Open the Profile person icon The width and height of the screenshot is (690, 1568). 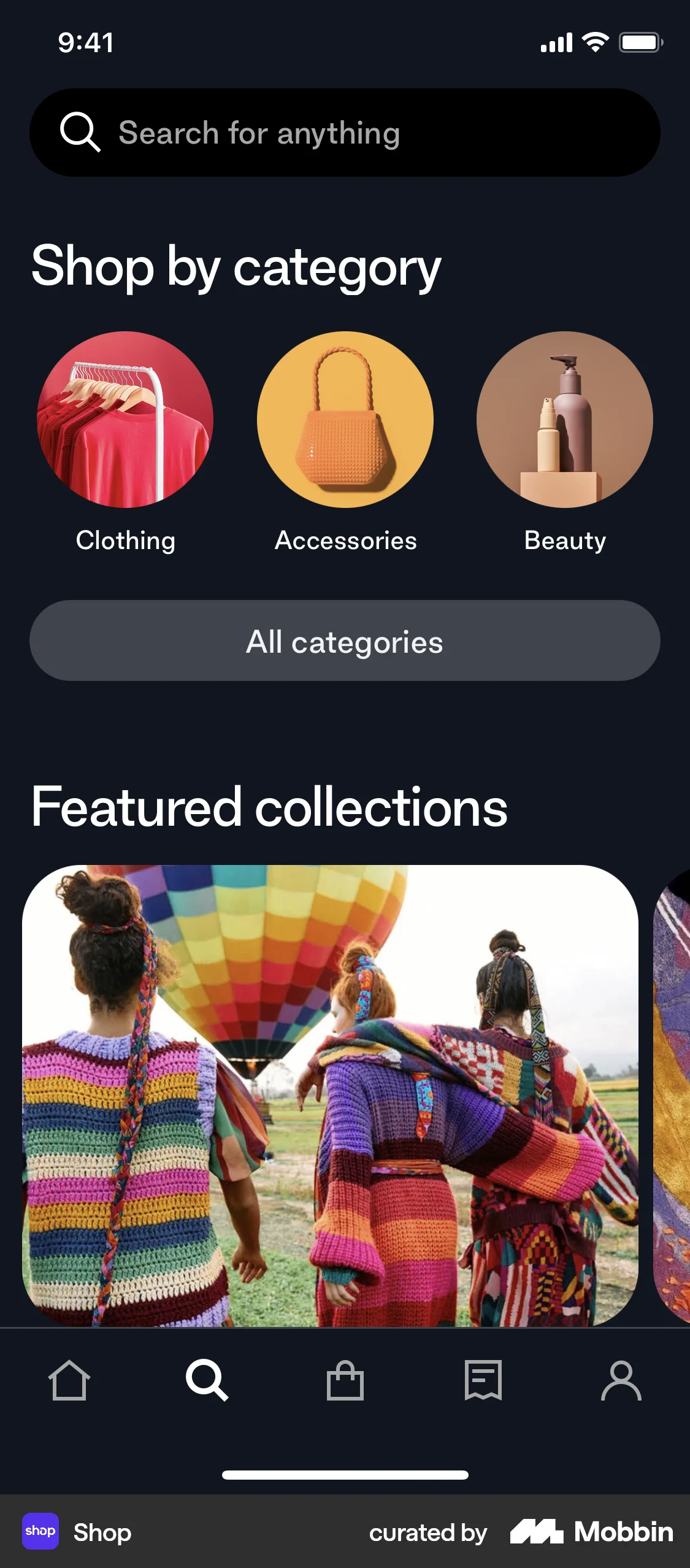click(x=621, y=1380)
